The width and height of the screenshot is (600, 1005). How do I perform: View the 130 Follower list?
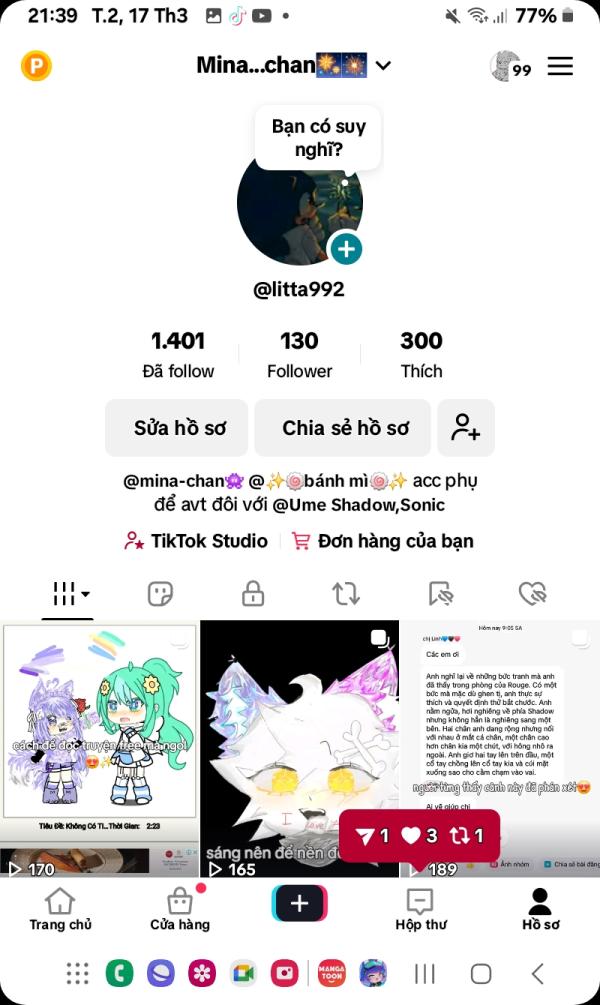click(x=299, y=354)
